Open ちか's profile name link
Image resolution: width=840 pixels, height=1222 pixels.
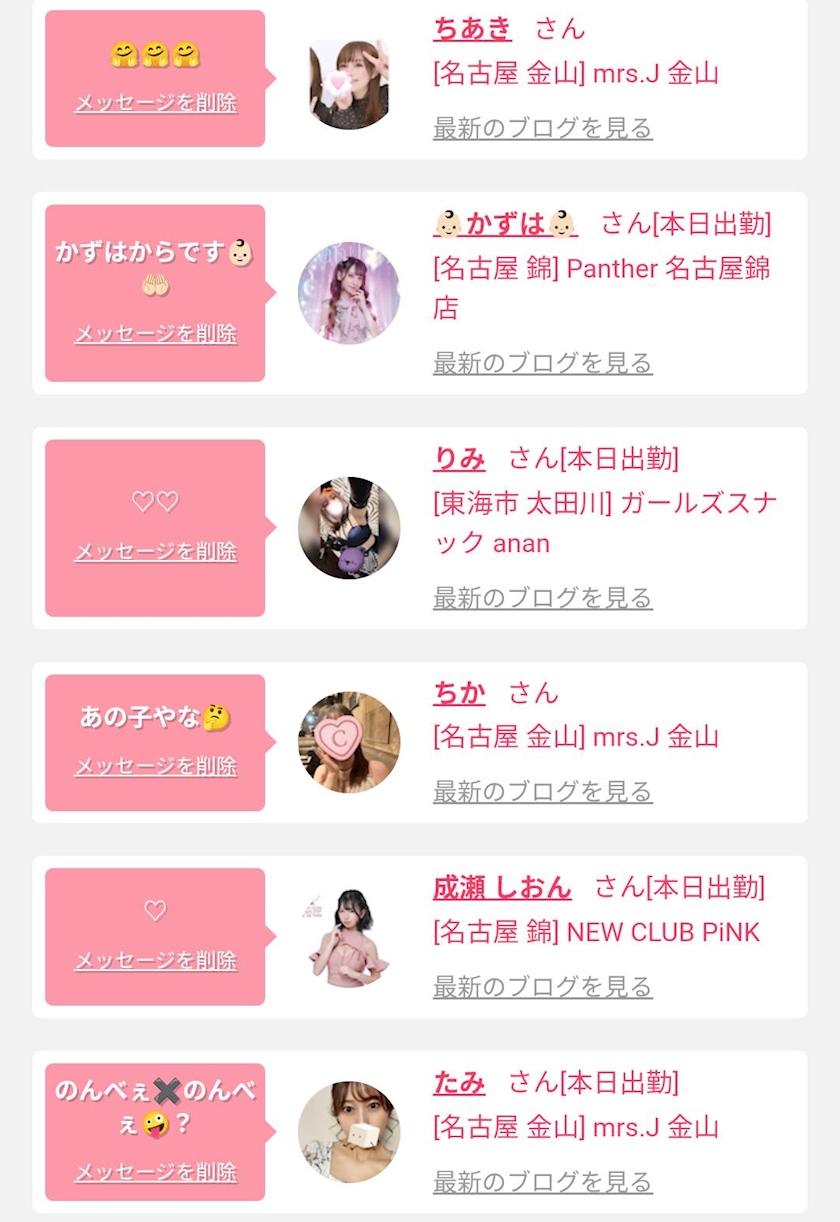pos(459,693)
